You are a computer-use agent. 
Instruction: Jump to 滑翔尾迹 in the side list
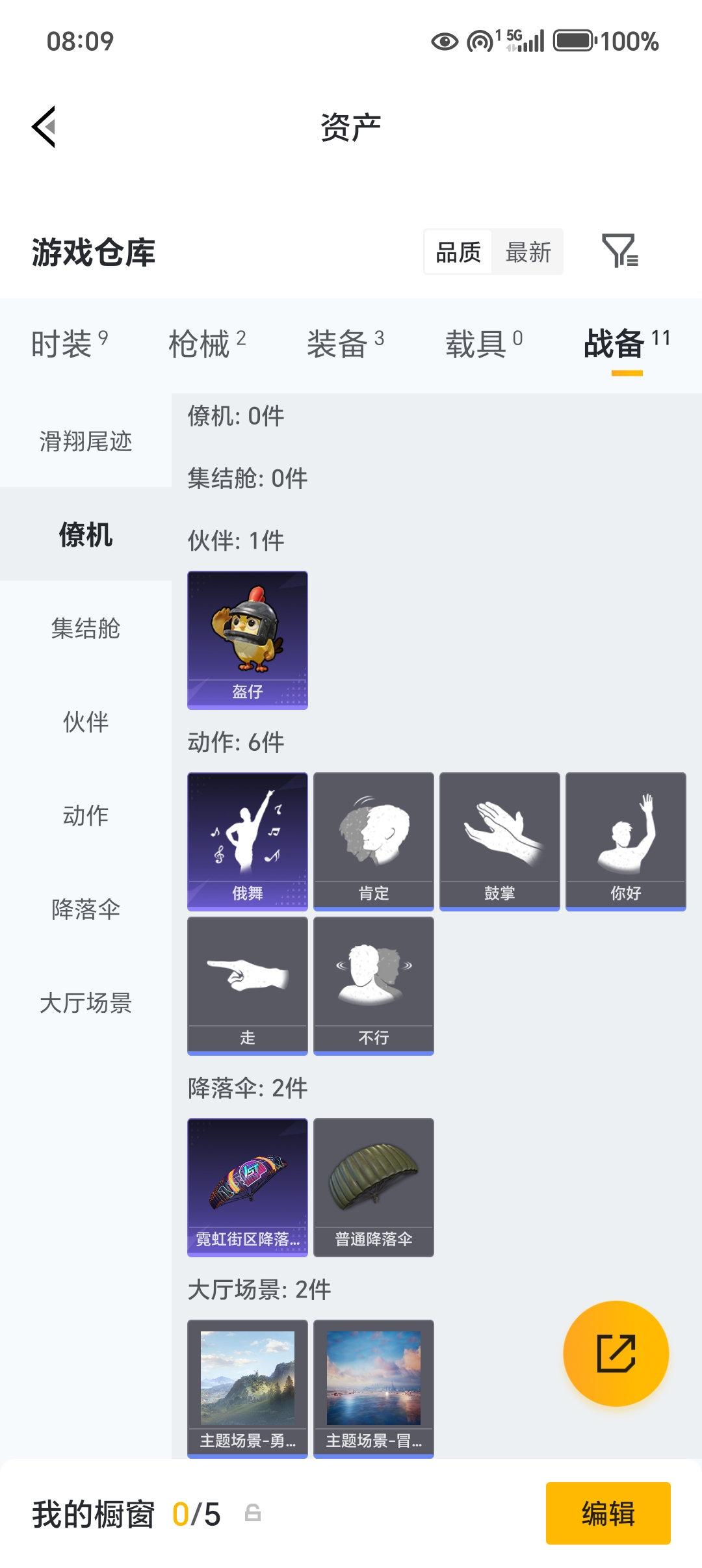tap(86, 441)
